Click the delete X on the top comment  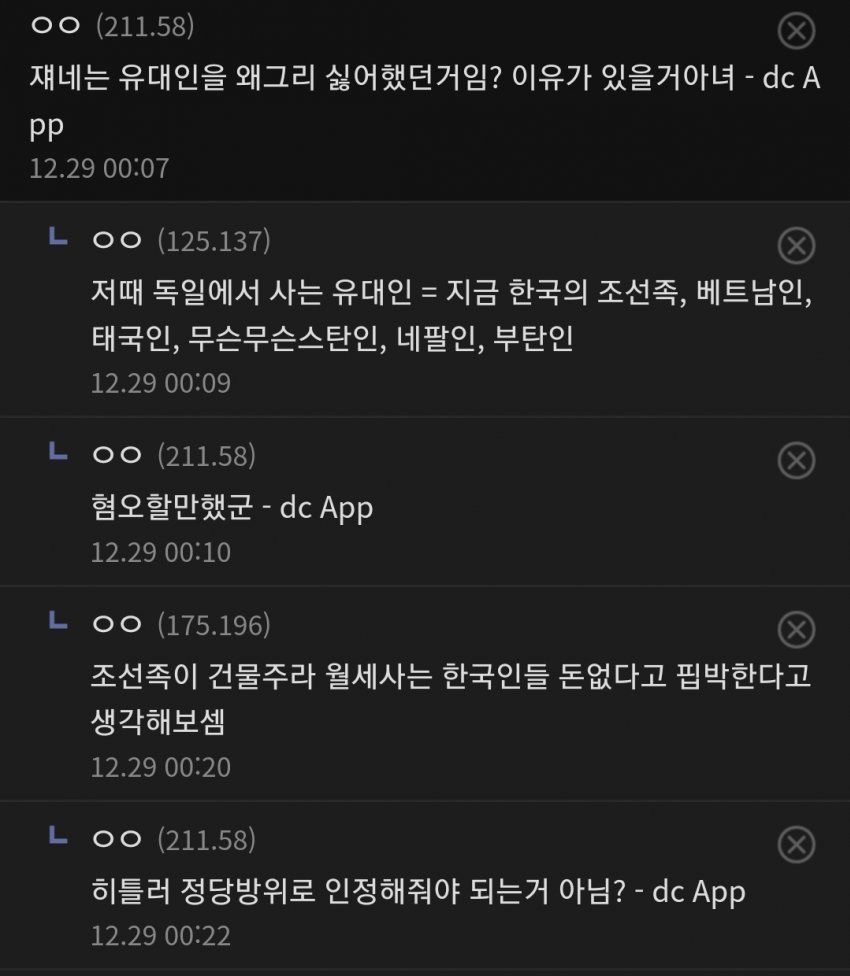(x=797, y=30)
